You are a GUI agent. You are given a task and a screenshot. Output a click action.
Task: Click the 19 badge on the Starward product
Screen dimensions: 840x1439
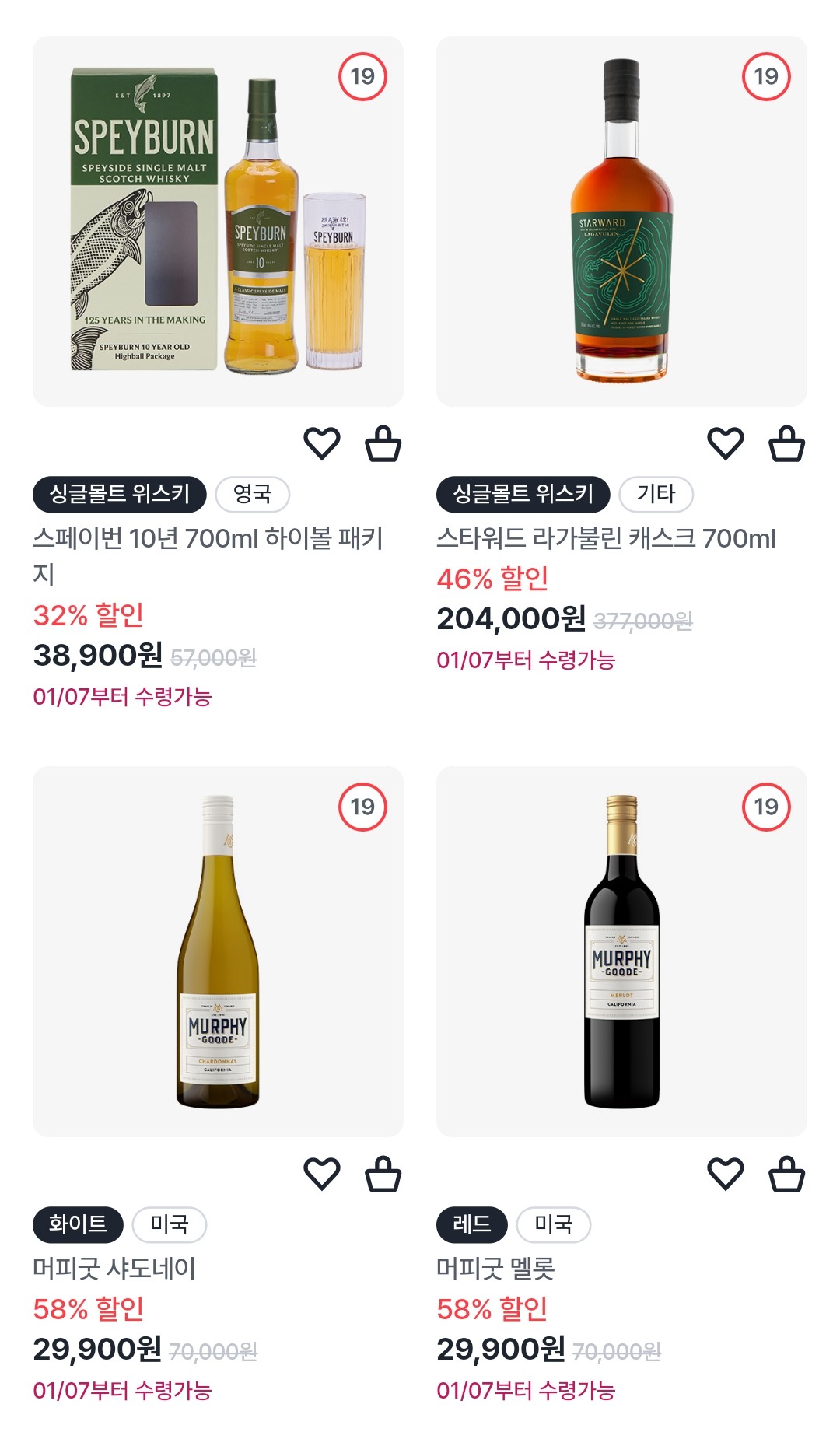point(769,76)
